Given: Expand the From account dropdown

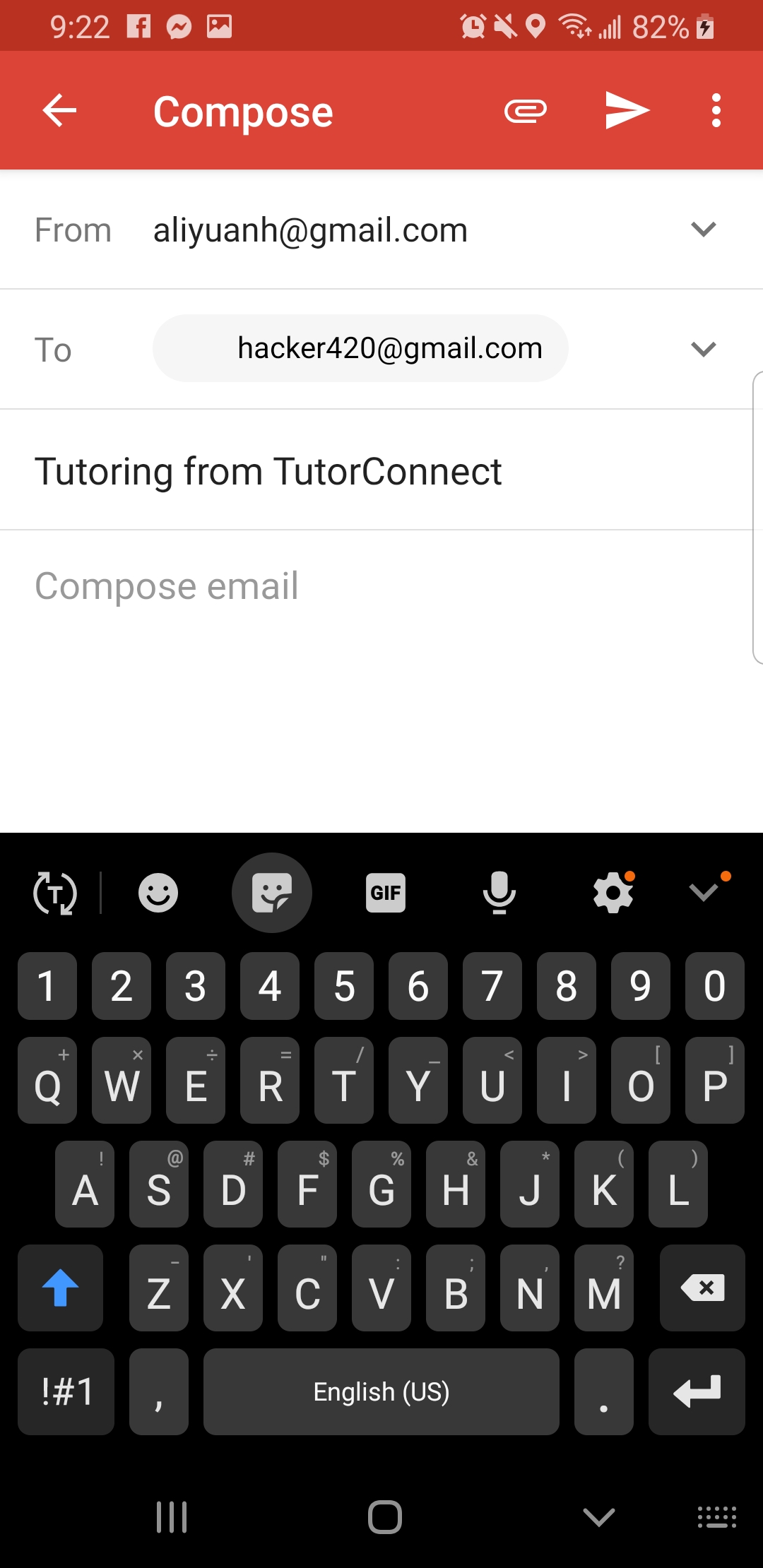Looking at the screenshot, I should tap(703, 230).
